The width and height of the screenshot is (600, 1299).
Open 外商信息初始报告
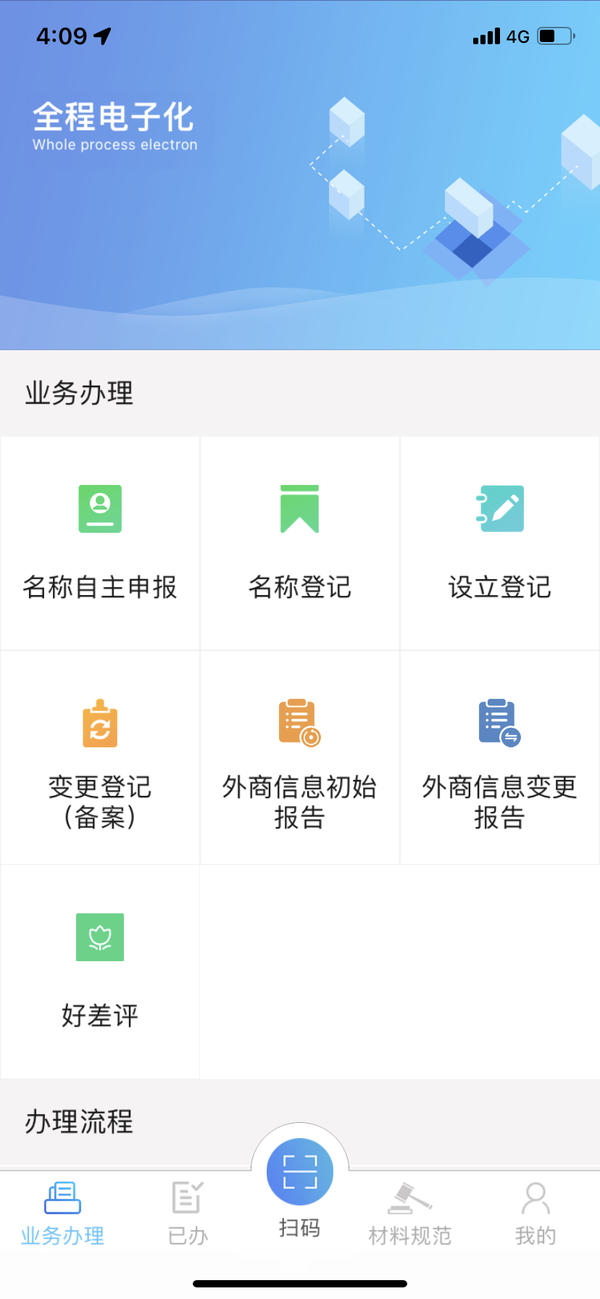click(x=300, y=757)
